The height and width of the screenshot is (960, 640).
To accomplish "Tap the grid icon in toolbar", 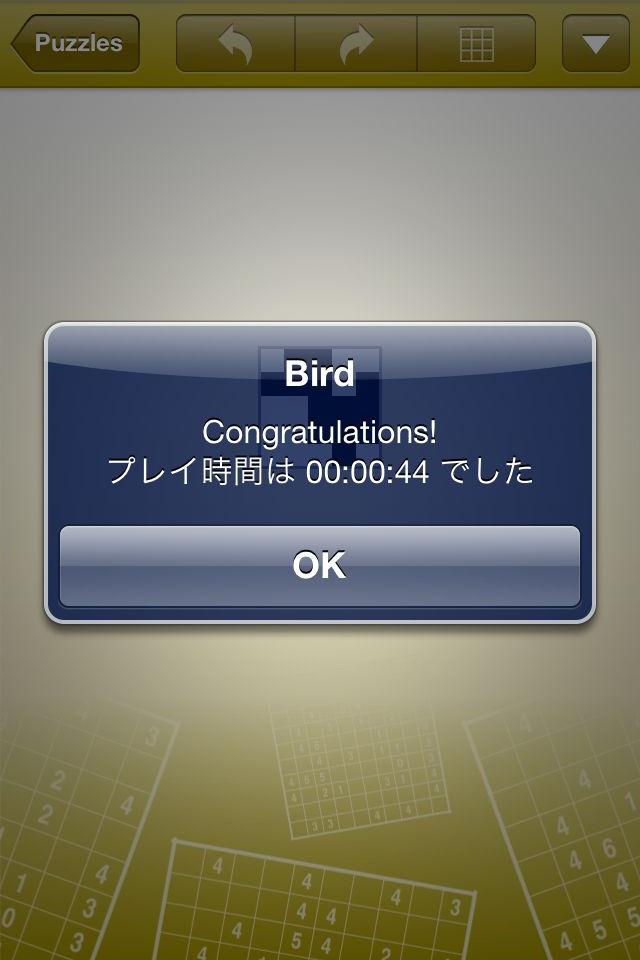I will click(477, 43).
